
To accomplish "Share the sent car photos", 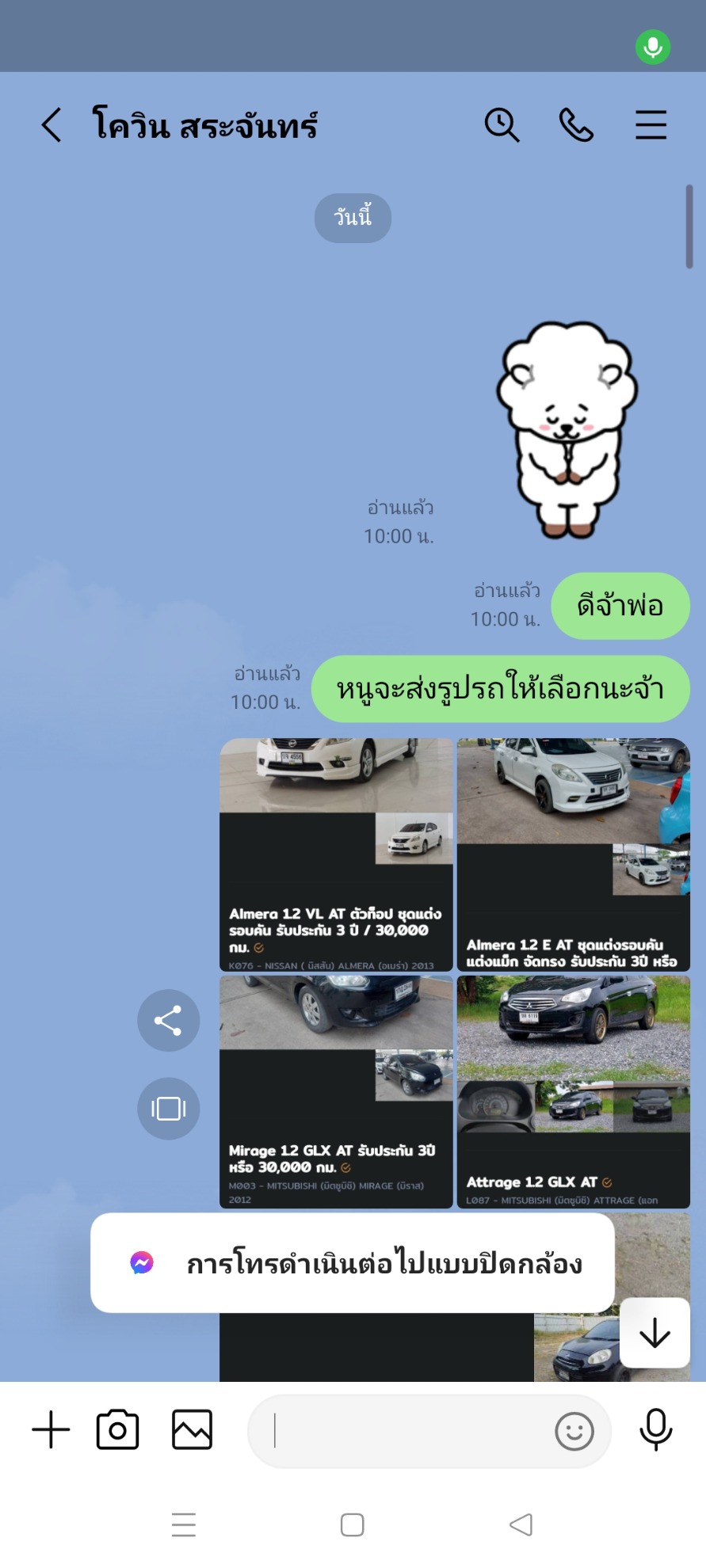I will pyautogui.click(x=168, y=1021).
